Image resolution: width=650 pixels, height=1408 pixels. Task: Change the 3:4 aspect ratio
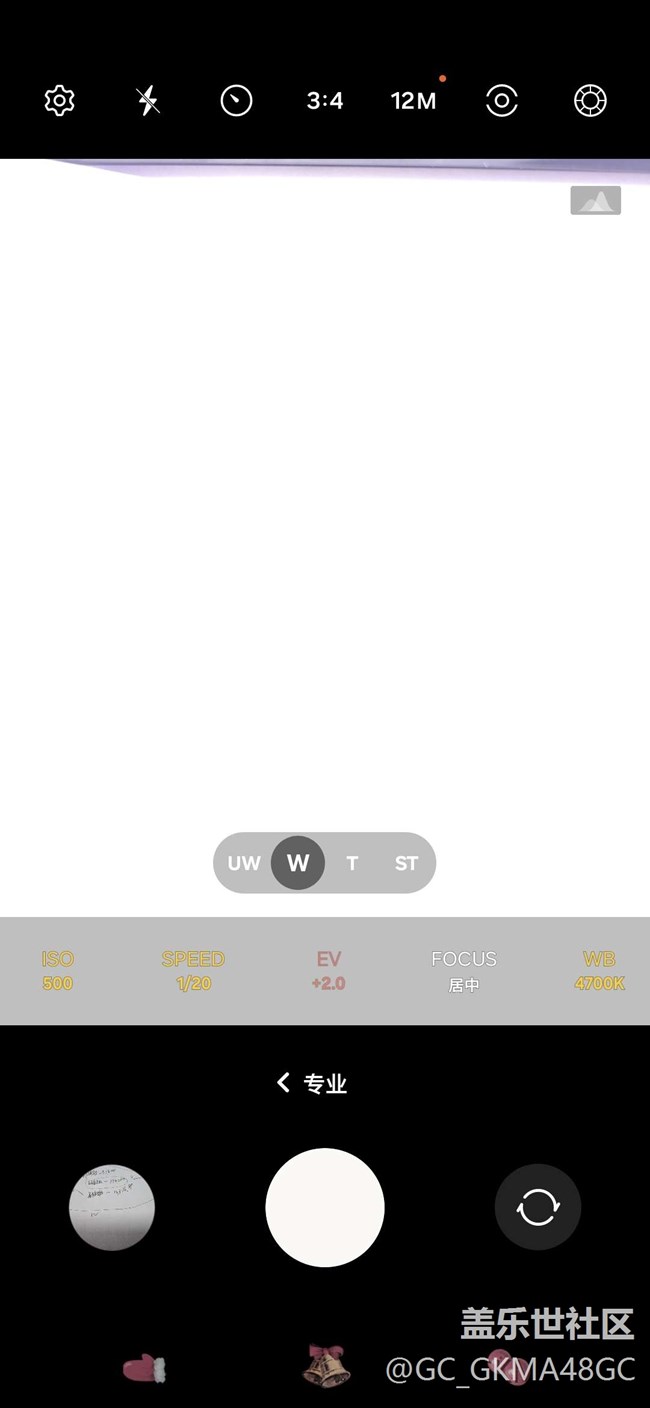[x=325, y=101]
